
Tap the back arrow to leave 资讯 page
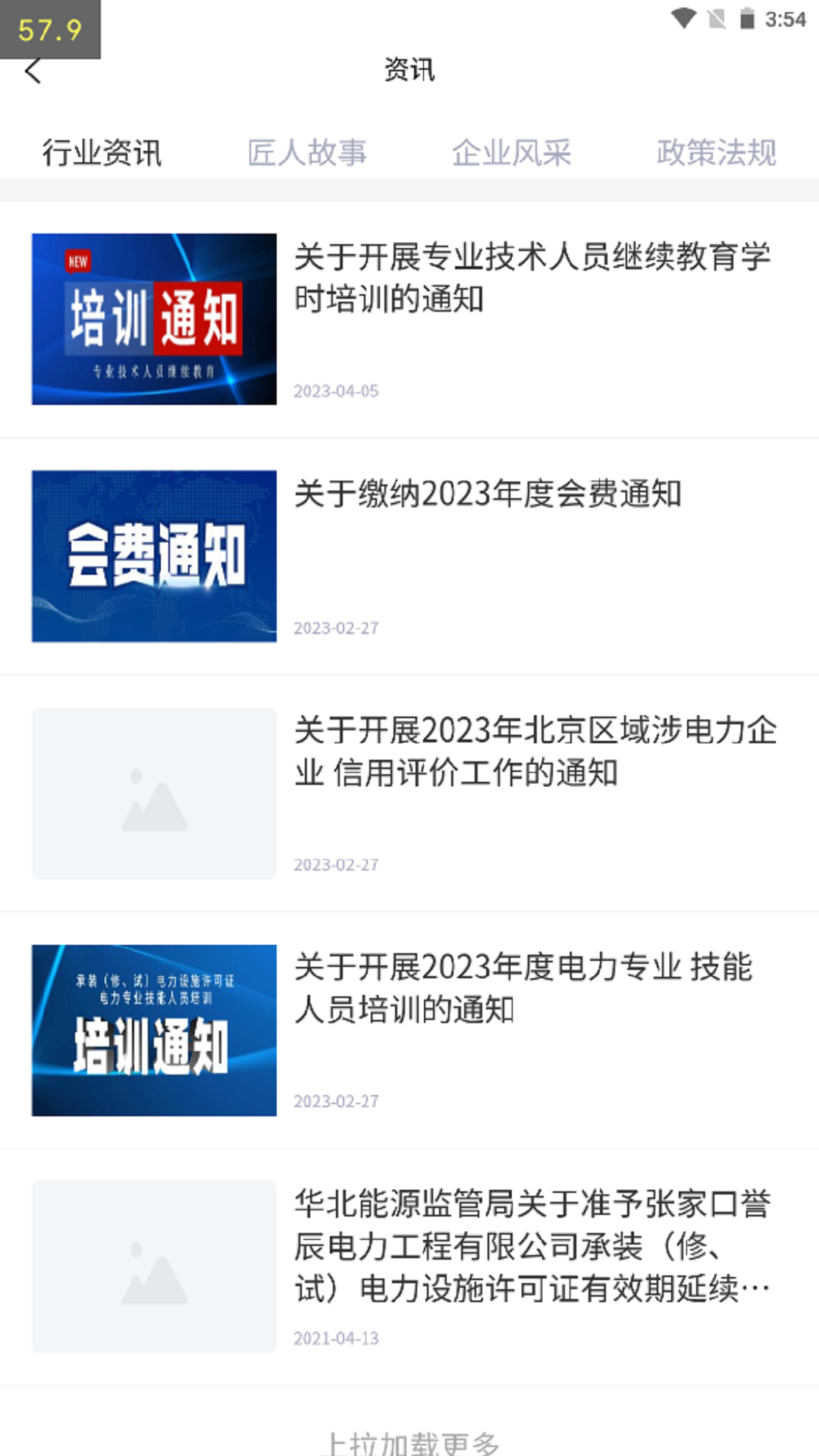32,73
